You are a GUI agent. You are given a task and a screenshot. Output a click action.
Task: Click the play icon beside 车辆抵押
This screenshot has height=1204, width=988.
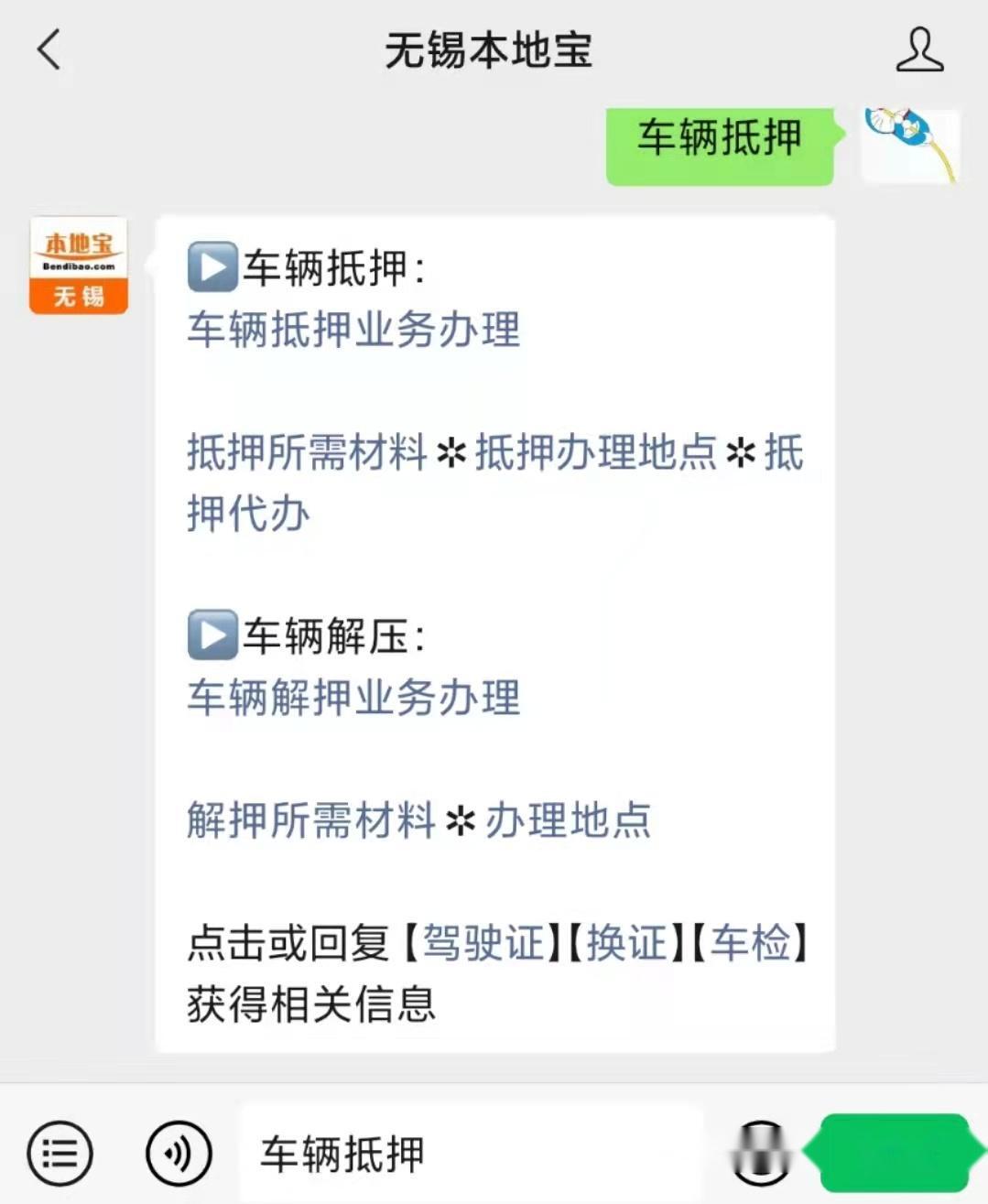pyautogui.click(x=211, y=266)
